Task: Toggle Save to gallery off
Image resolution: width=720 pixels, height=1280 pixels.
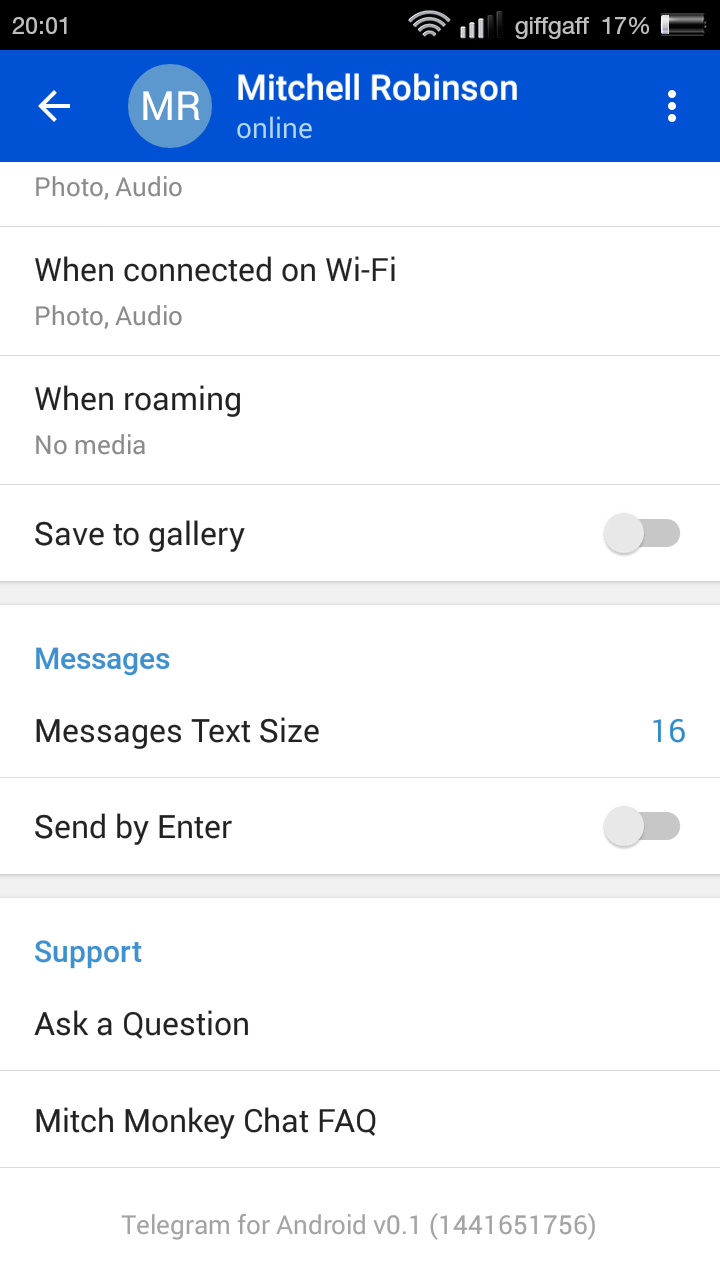Action: [x=643, y=533]
